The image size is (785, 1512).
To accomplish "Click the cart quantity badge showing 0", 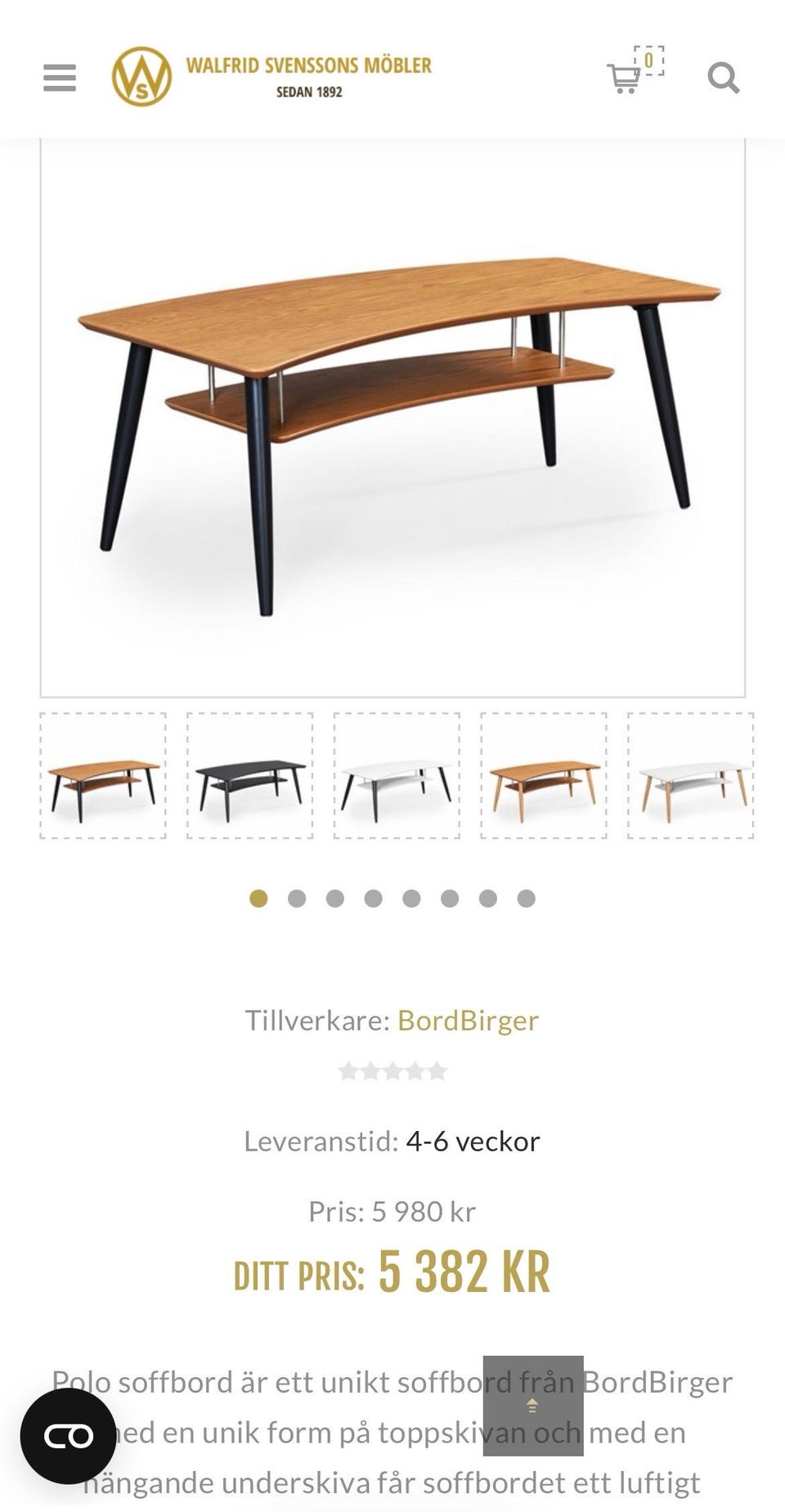I will point(647,59).
